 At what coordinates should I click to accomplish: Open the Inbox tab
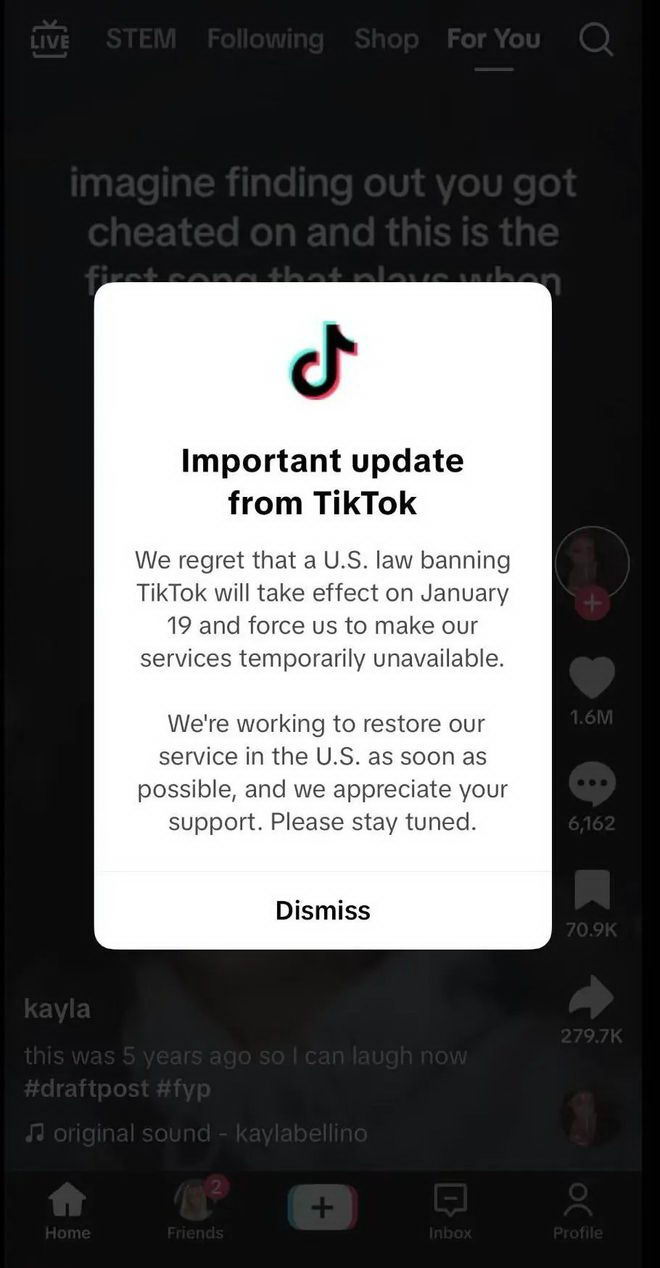(x=450, y=1209)
